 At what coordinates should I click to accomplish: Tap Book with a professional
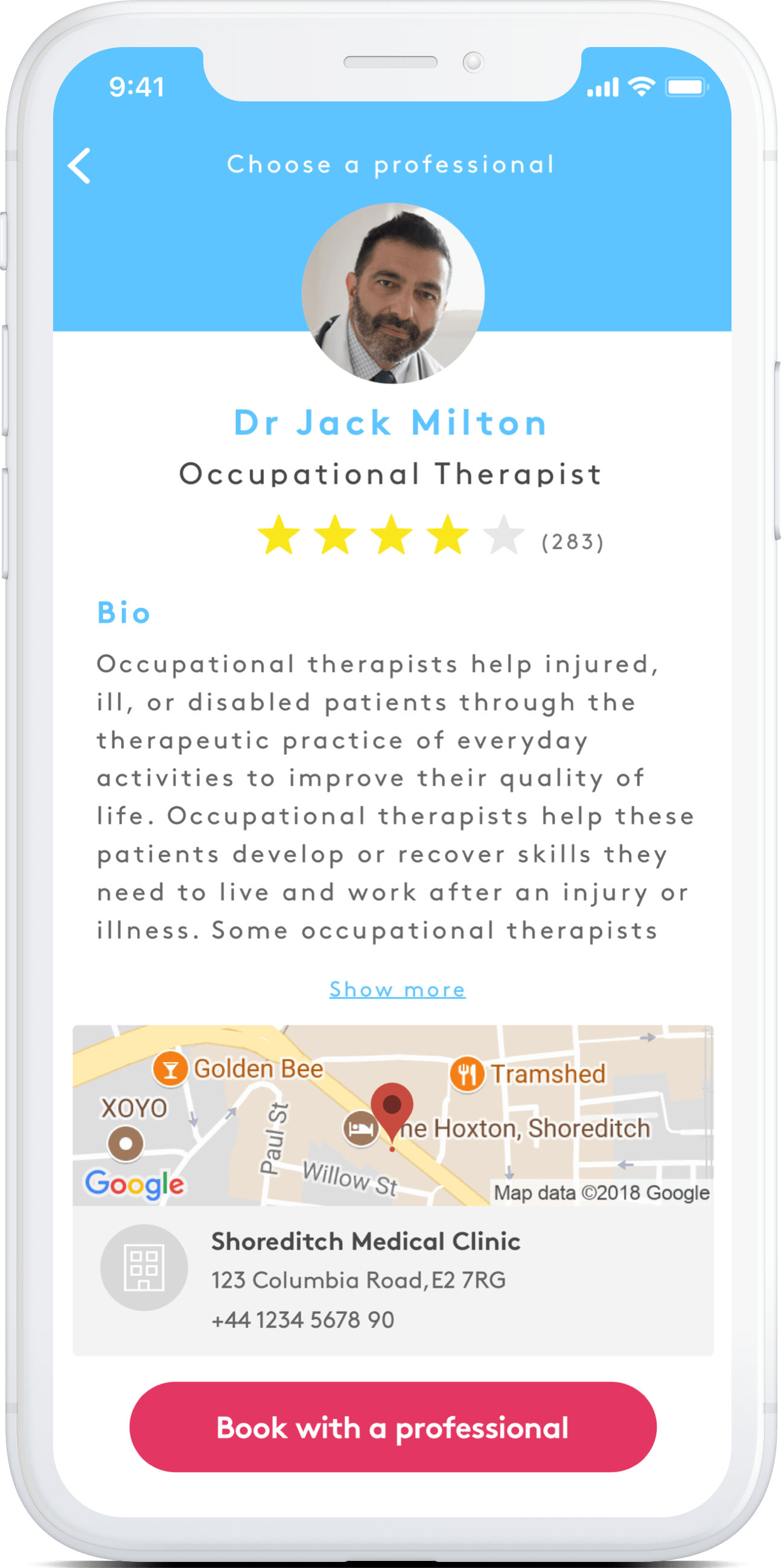tap(393, 1427)
